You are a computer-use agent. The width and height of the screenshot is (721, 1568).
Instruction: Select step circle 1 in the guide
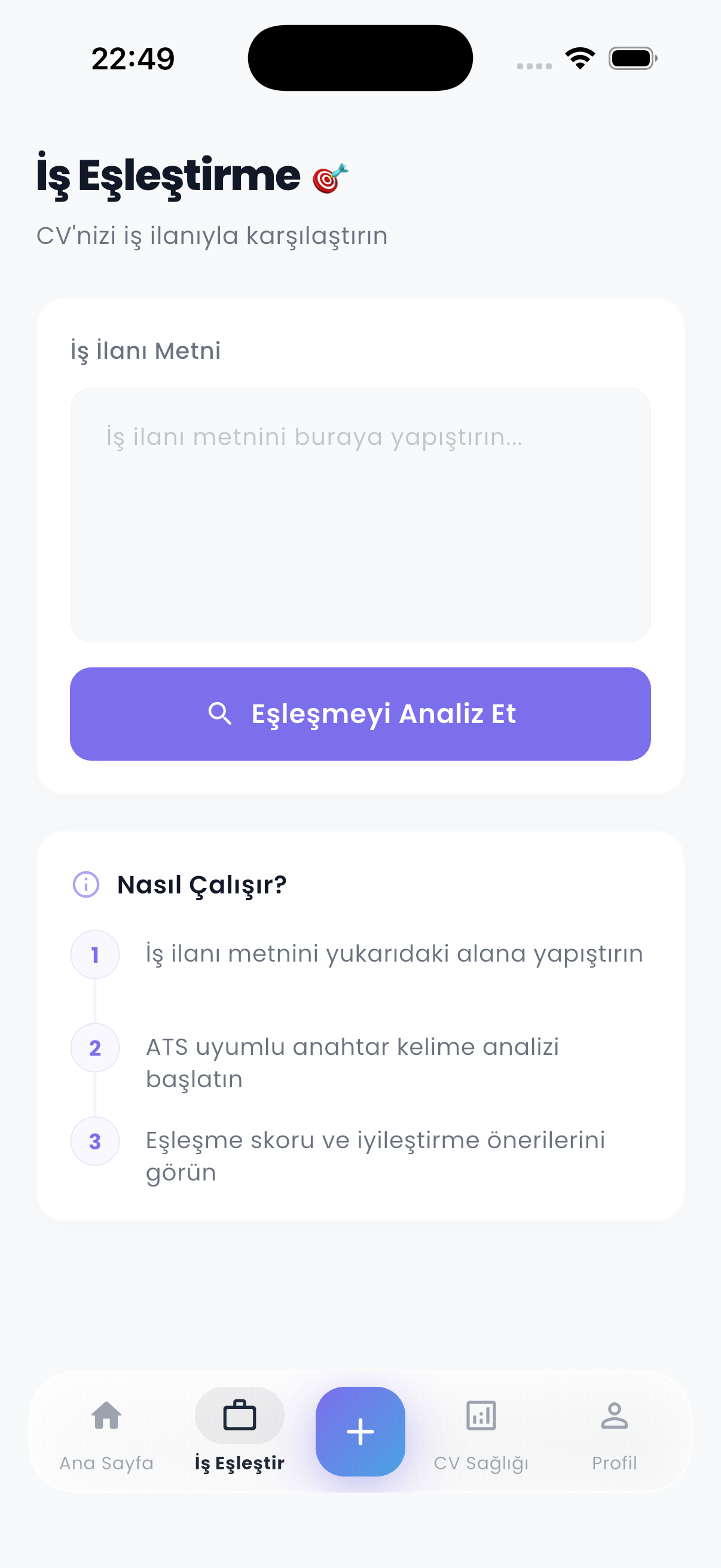click(x=95, y=954)
